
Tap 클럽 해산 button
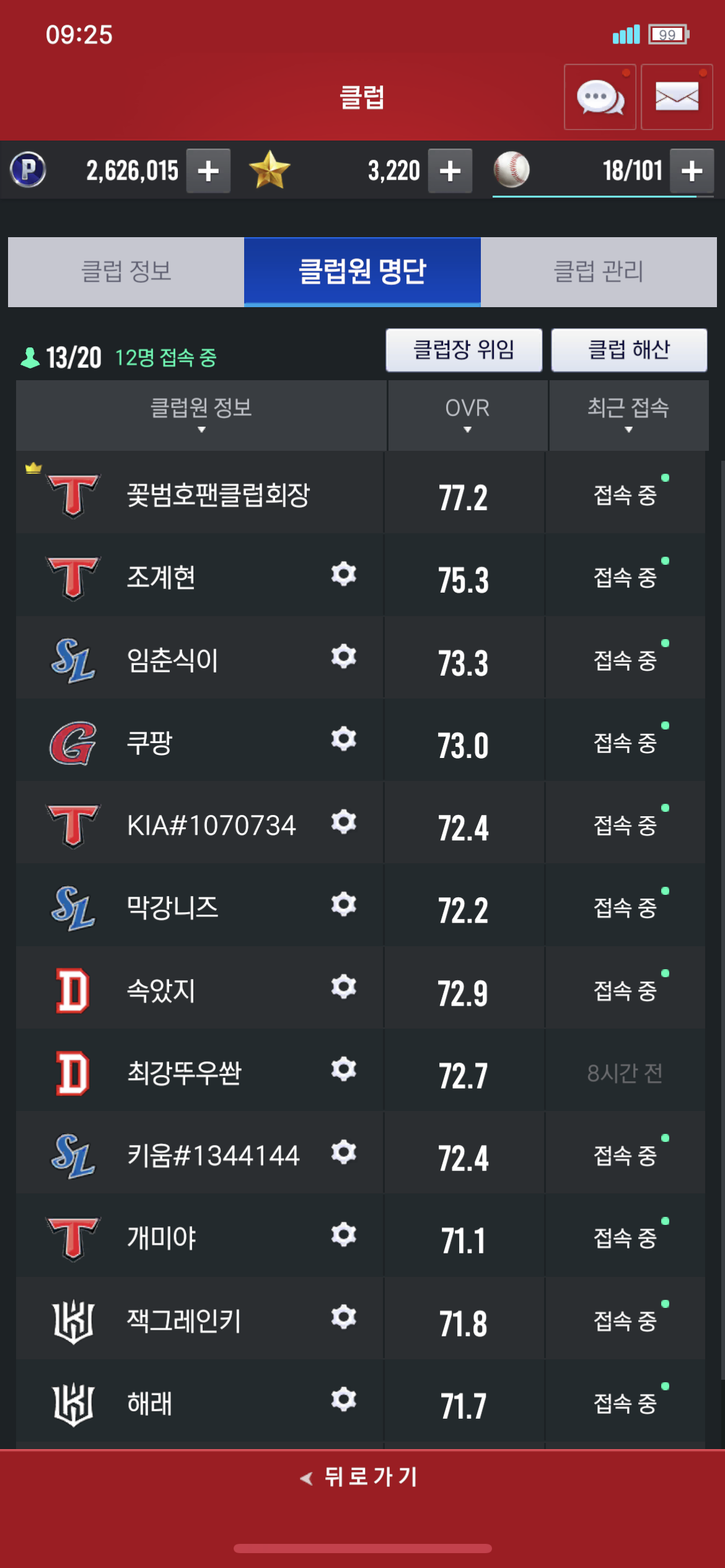point(628,350)
